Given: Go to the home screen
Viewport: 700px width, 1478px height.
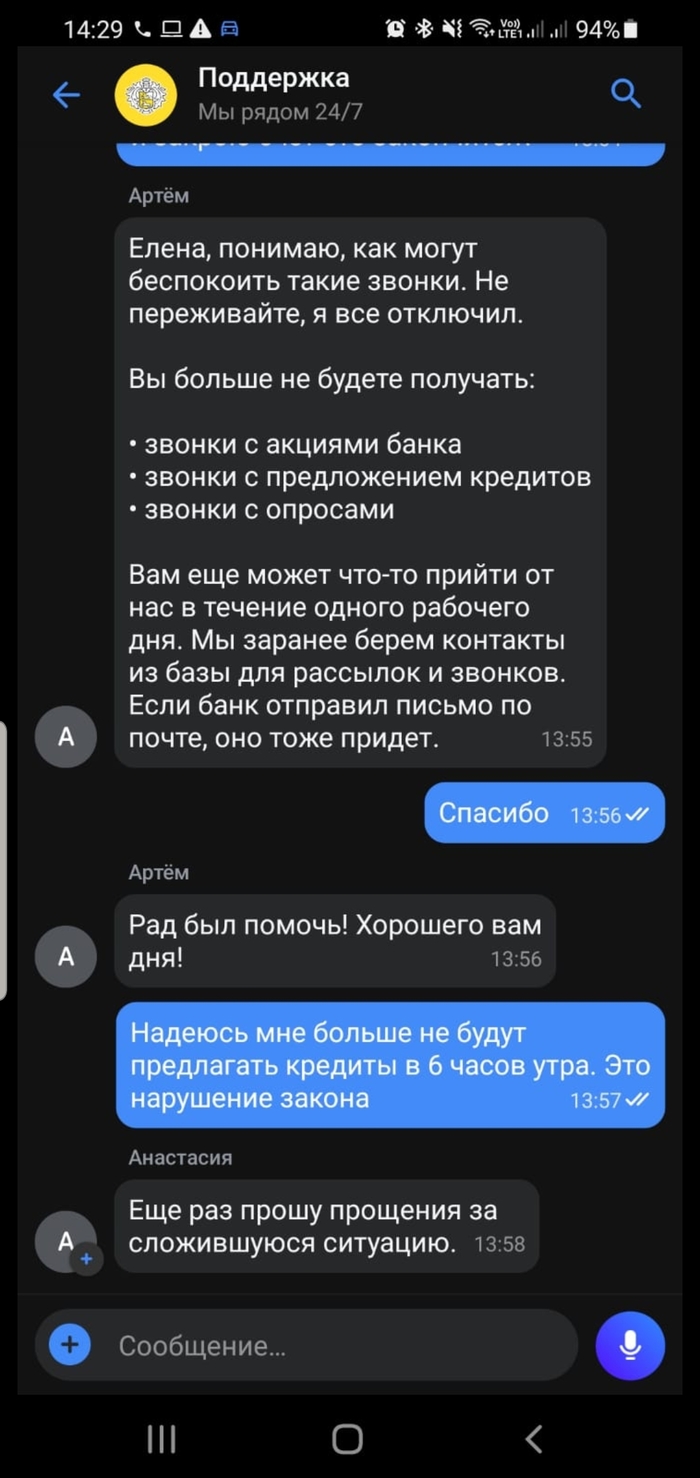Looking at the screenshot, I should click(x=347, y=1439).
